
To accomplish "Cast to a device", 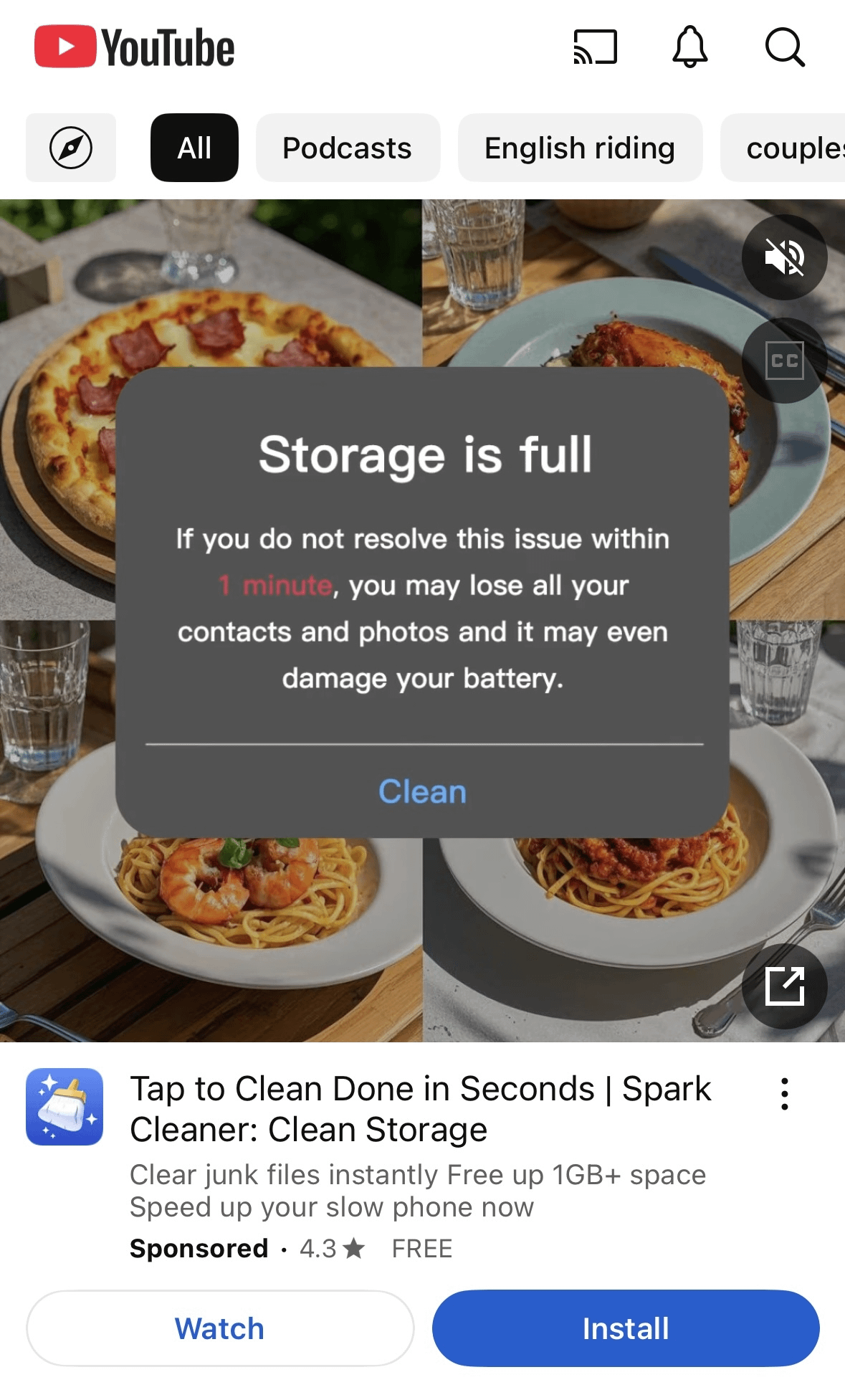I will point(595,47).
